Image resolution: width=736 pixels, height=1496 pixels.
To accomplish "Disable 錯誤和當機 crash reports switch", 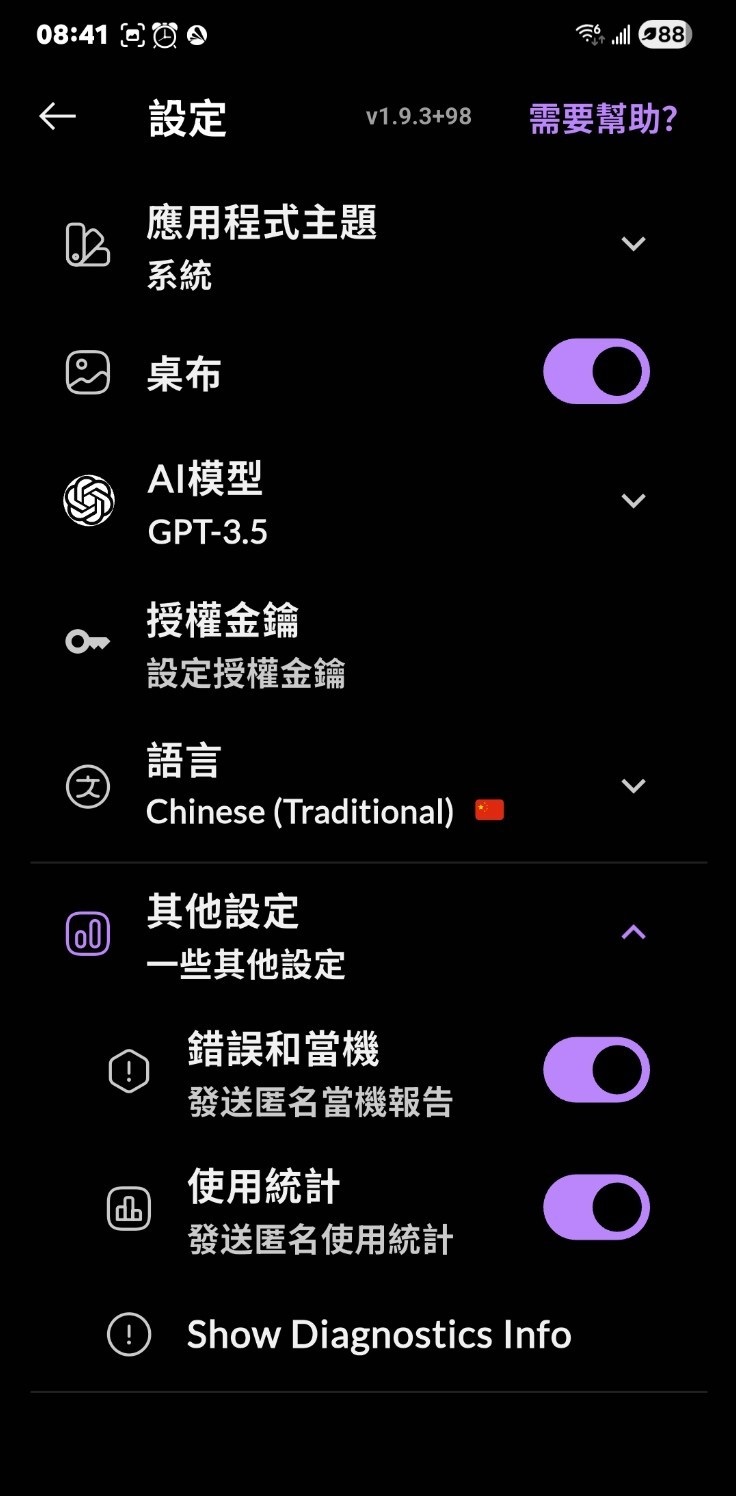I will [x=596, y=1070].
